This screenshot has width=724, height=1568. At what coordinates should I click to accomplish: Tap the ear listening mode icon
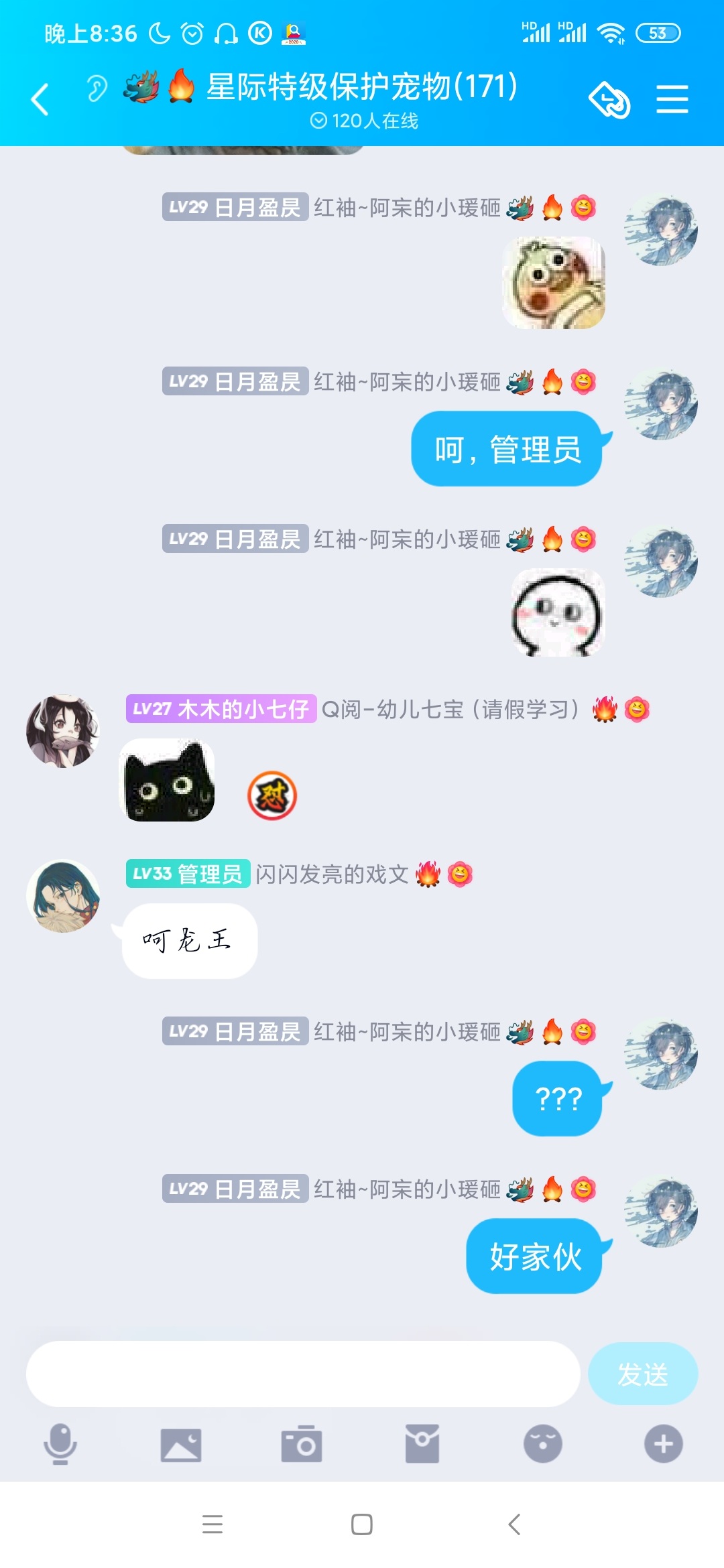(97, 88)
